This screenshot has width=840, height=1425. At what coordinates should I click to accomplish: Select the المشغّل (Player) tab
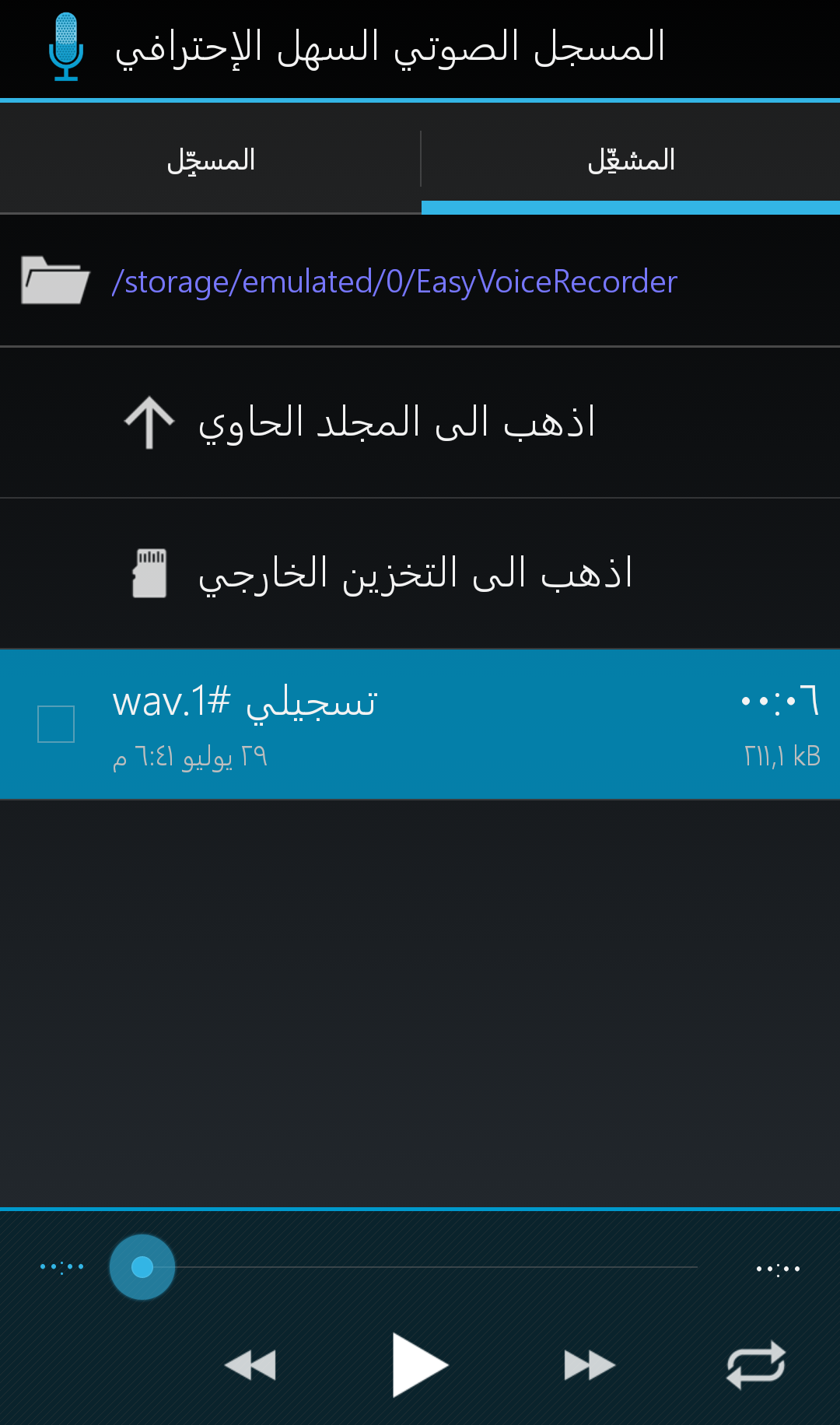(x=631, y=160)
